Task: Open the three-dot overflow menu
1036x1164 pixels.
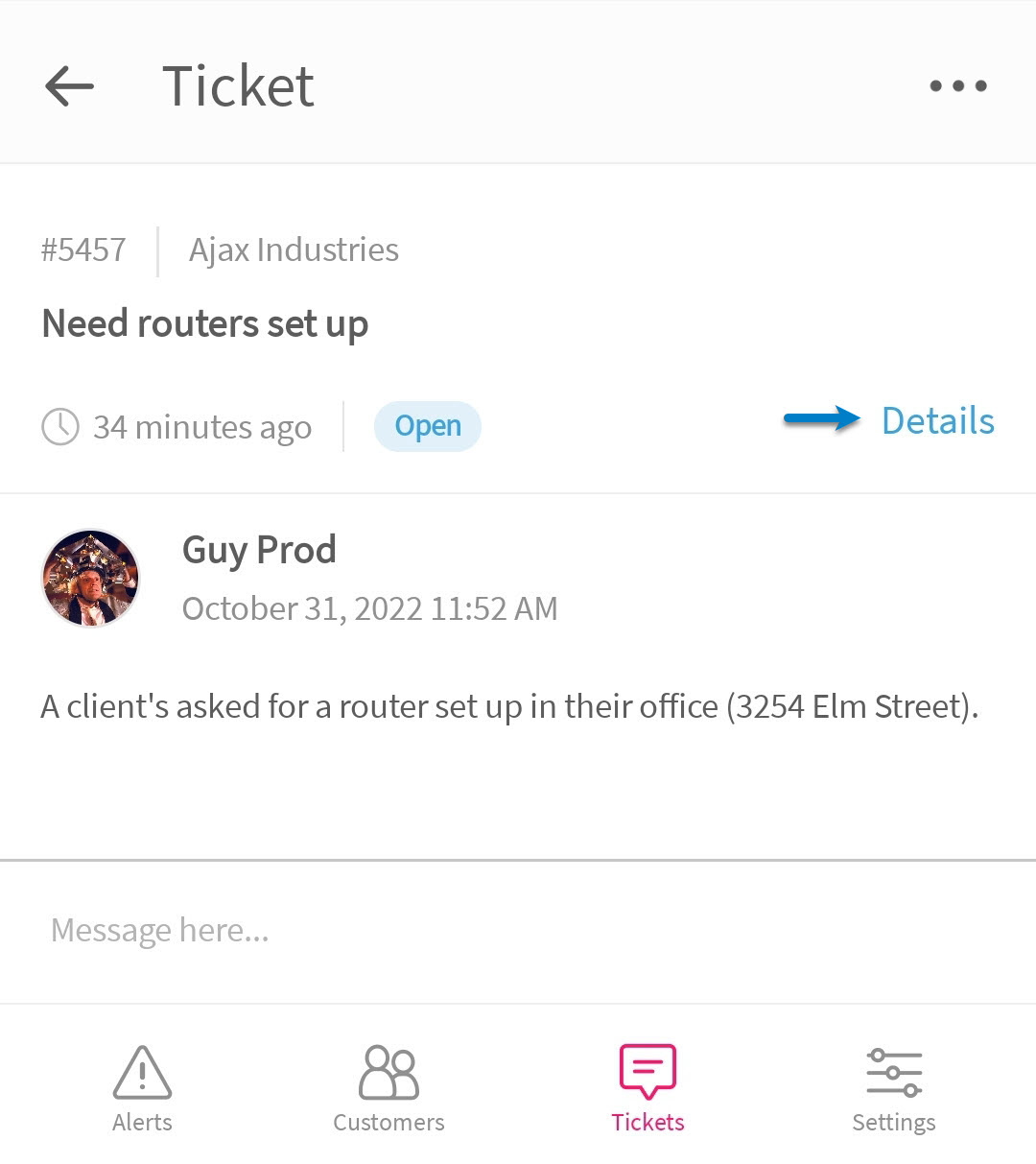Action: coord(957,86)
